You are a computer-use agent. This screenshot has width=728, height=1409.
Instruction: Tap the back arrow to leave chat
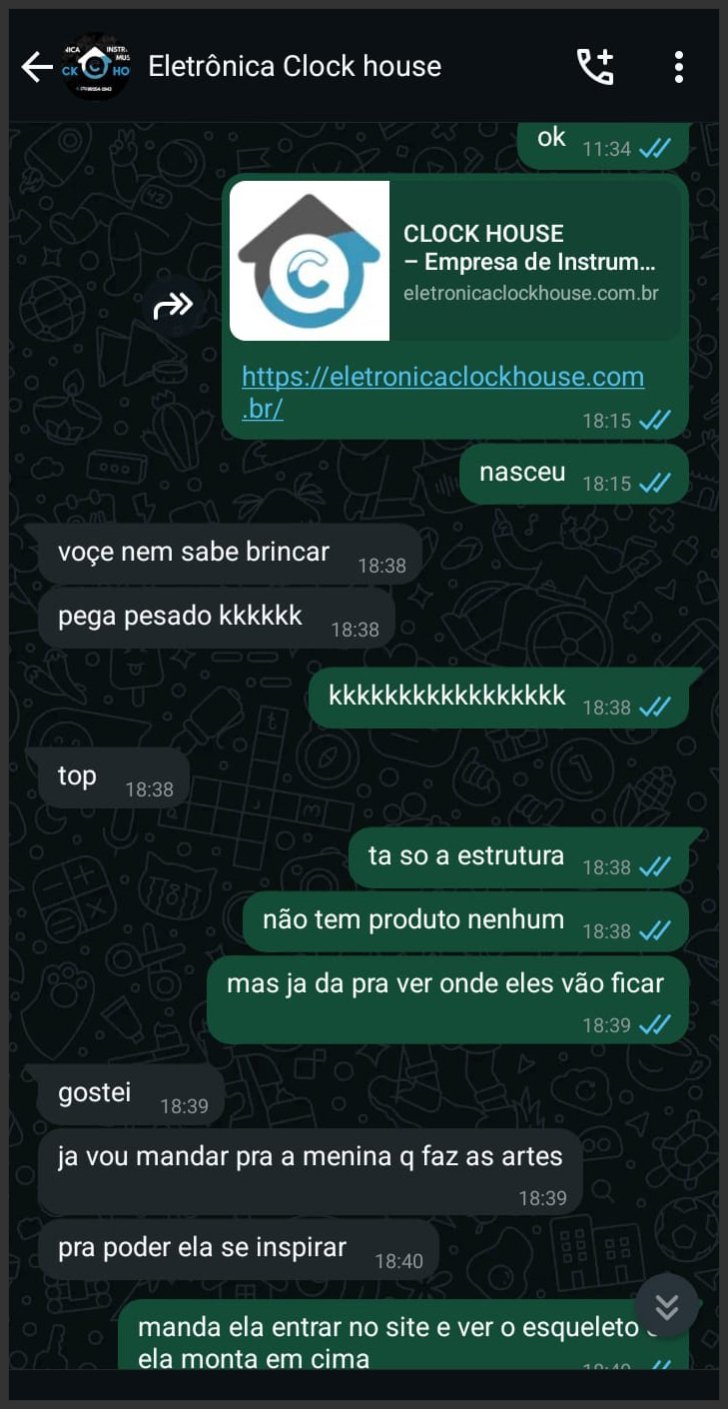tap(36, 65)
